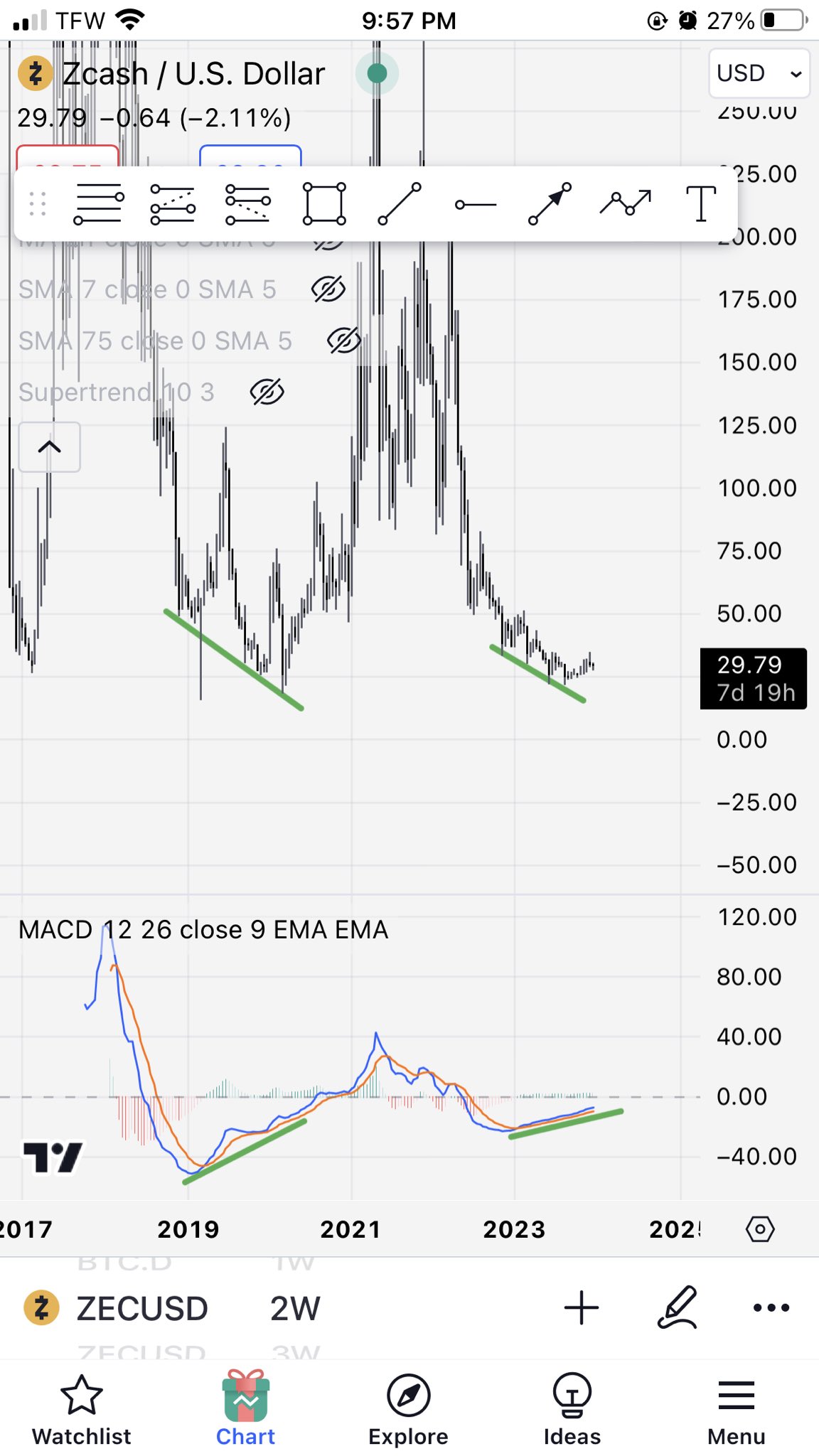This screenshot has height=1456, width=819.
Task: Select the text annotation tool
Action: click(701, 204)
